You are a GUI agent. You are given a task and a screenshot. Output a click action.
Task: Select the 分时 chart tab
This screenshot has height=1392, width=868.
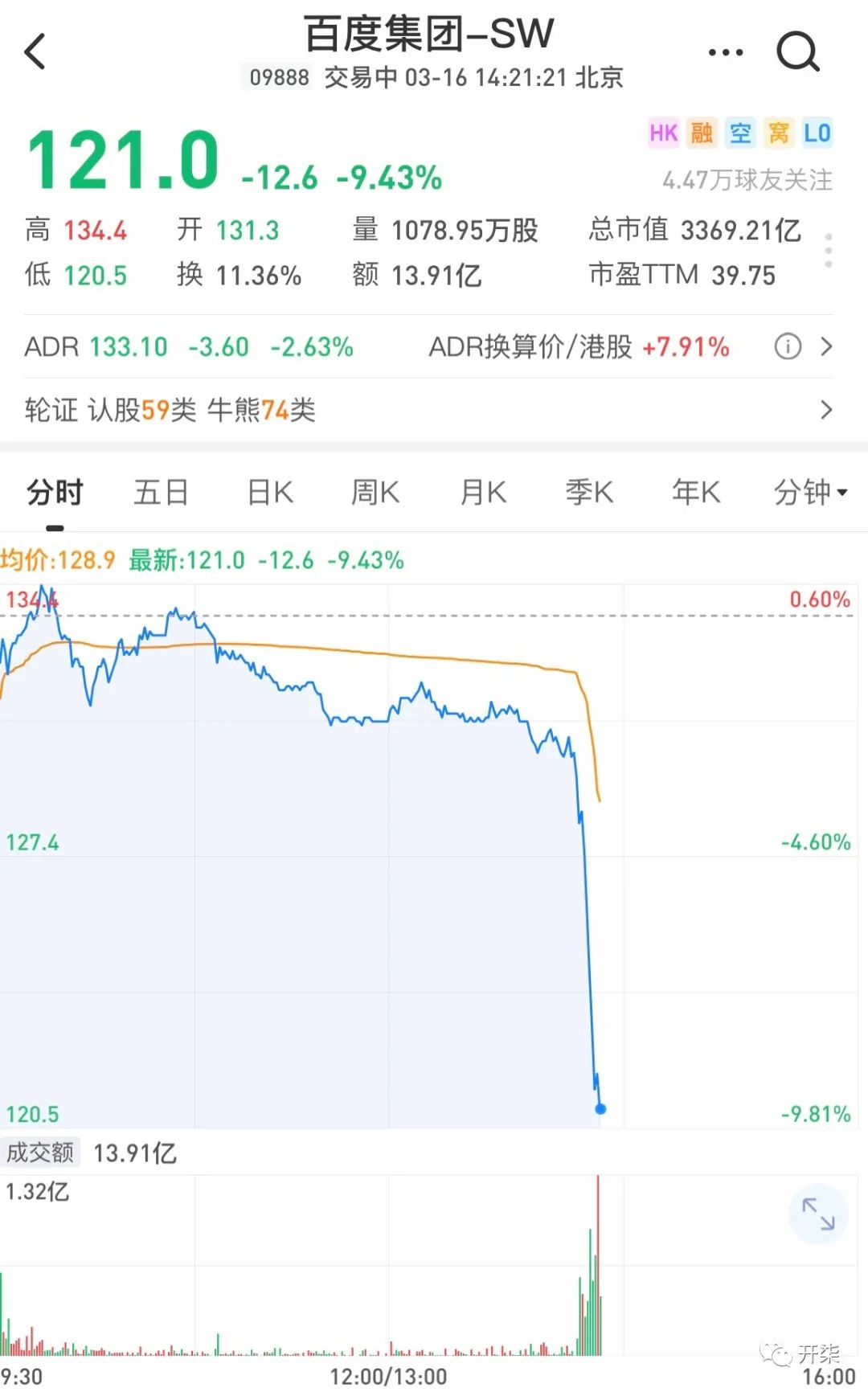55,492
